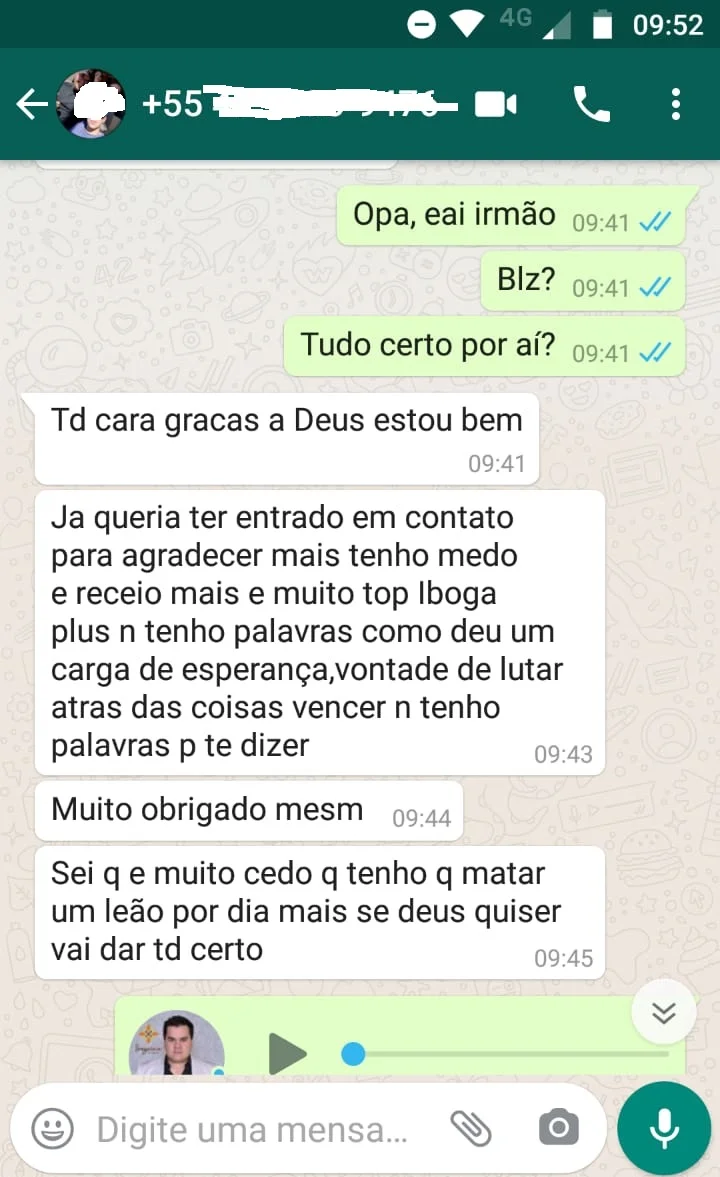Open the contact info from the phone number

tap(300, 104)
